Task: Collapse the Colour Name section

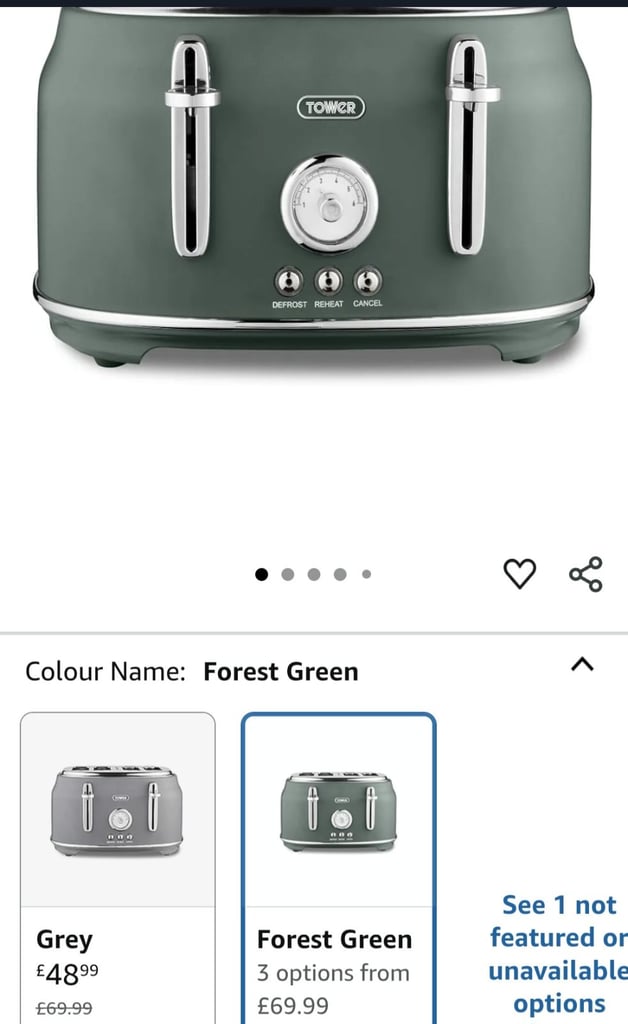Action: [582, 665]
